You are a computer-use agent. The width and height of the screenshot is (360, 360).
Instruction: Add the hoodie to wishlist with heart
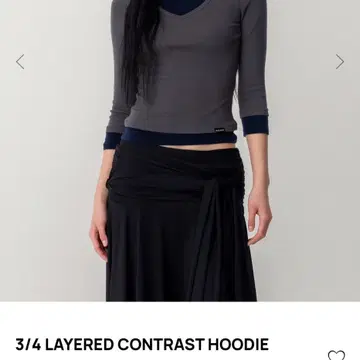pyautogui.click(x=336, y=355)
